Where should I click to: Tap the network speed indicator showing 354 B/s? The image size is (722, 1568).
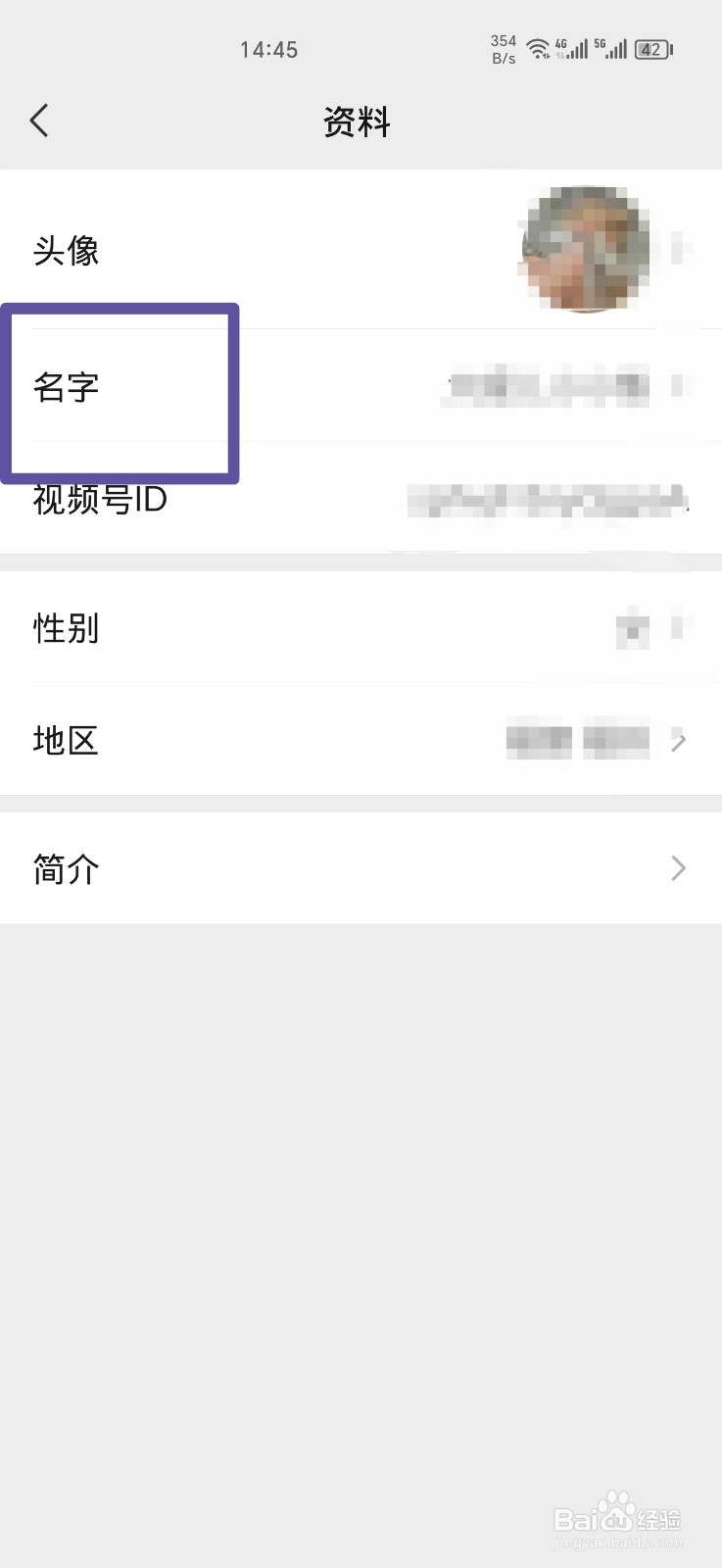[x=502, y=48]
